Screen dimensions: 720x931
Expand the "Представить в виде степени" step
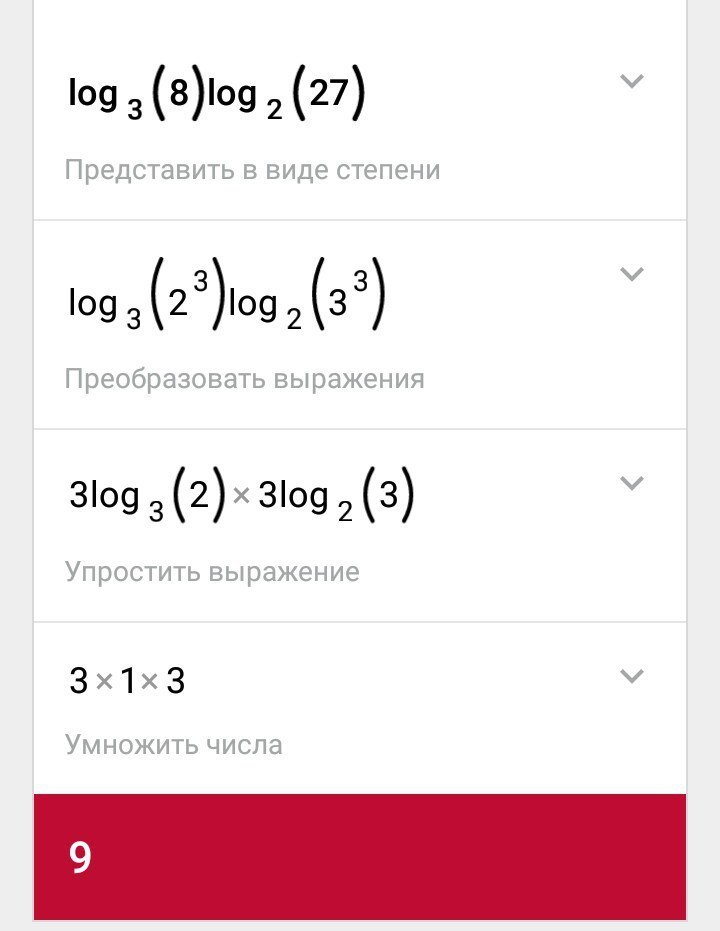pyautogui.click(x=631, y=82)
